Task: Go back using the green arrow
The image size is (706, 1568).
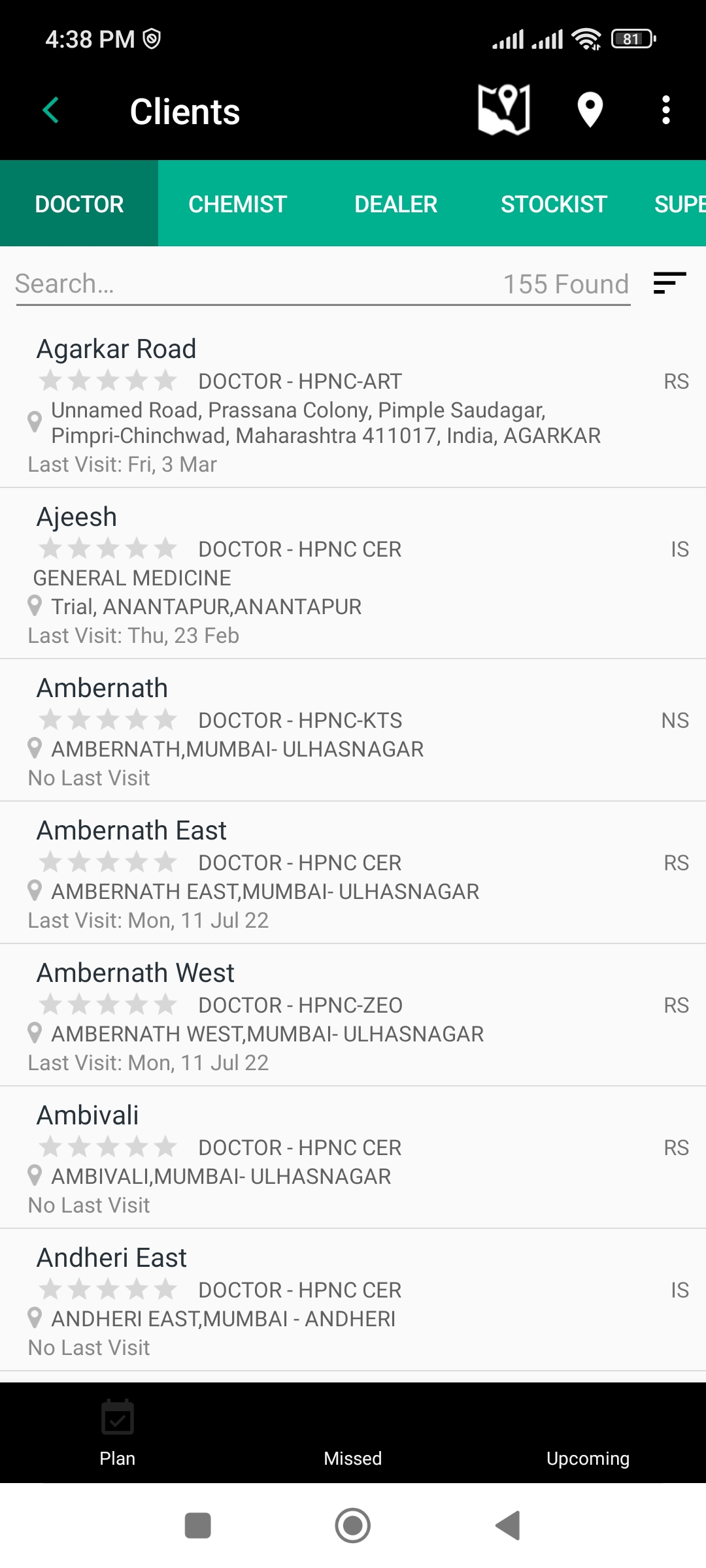Action: point(51,110)
